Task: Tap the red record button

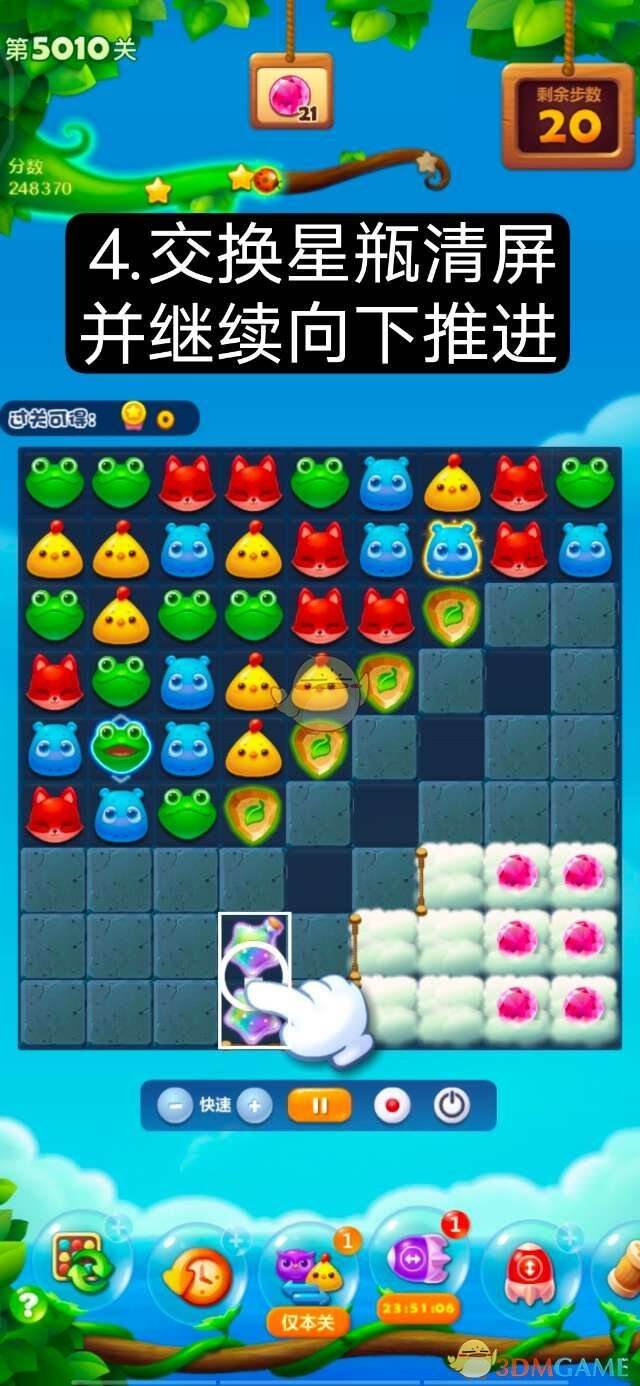Action: [x=391, y=1106]
